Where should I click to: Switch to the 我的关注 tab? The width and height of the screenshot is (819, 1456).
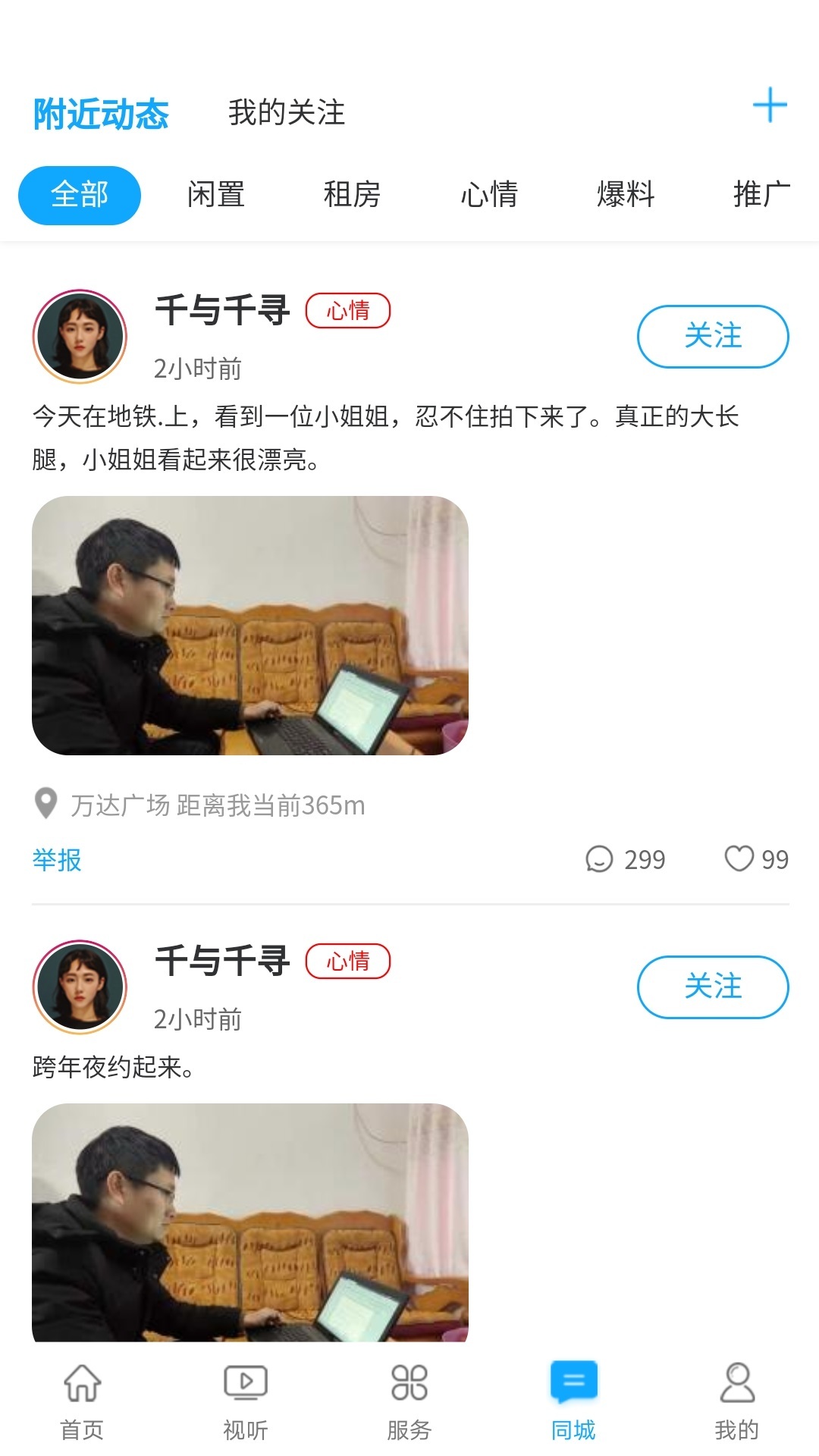pyautogui.click(x=287, y=114)
